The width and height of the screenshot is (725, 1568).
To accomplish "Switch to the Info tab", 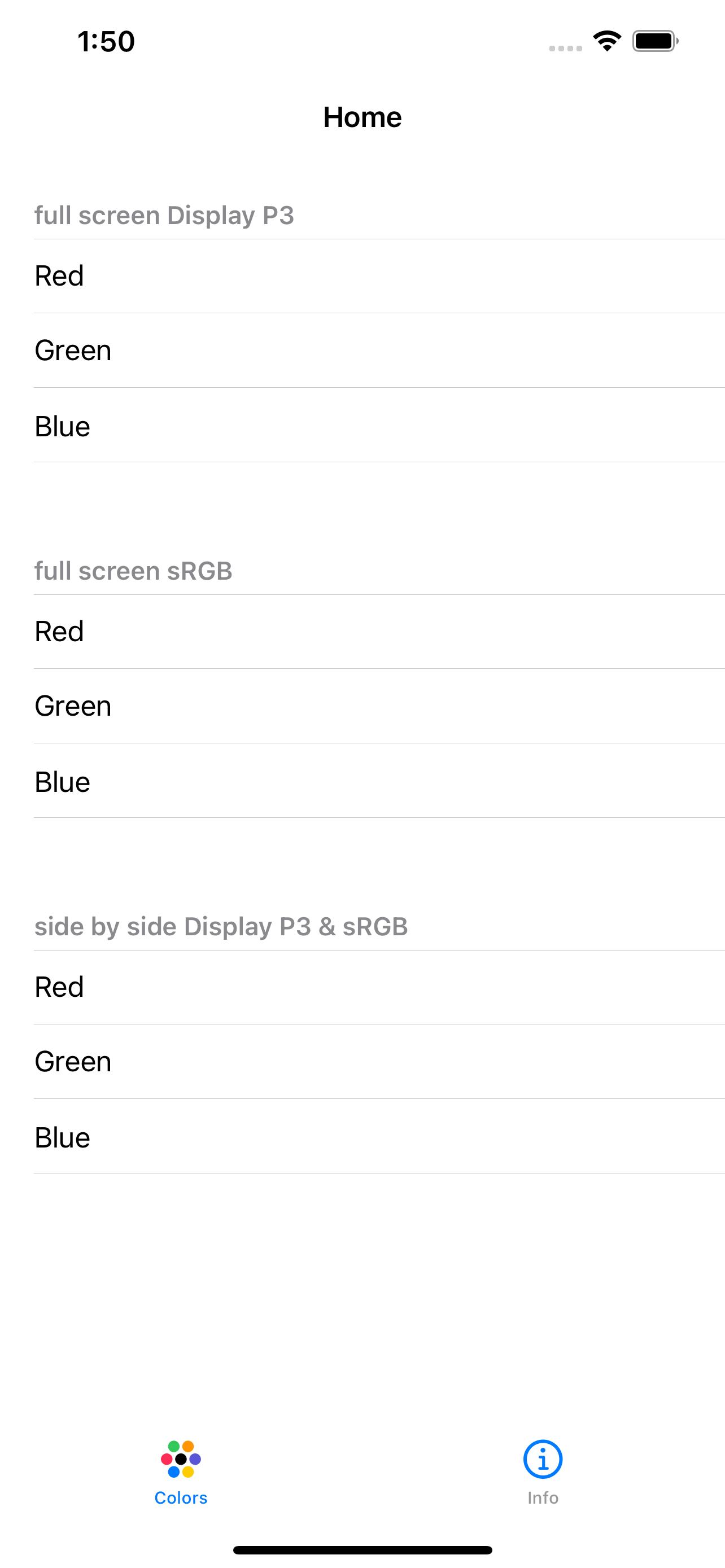I will point(543,1472).
